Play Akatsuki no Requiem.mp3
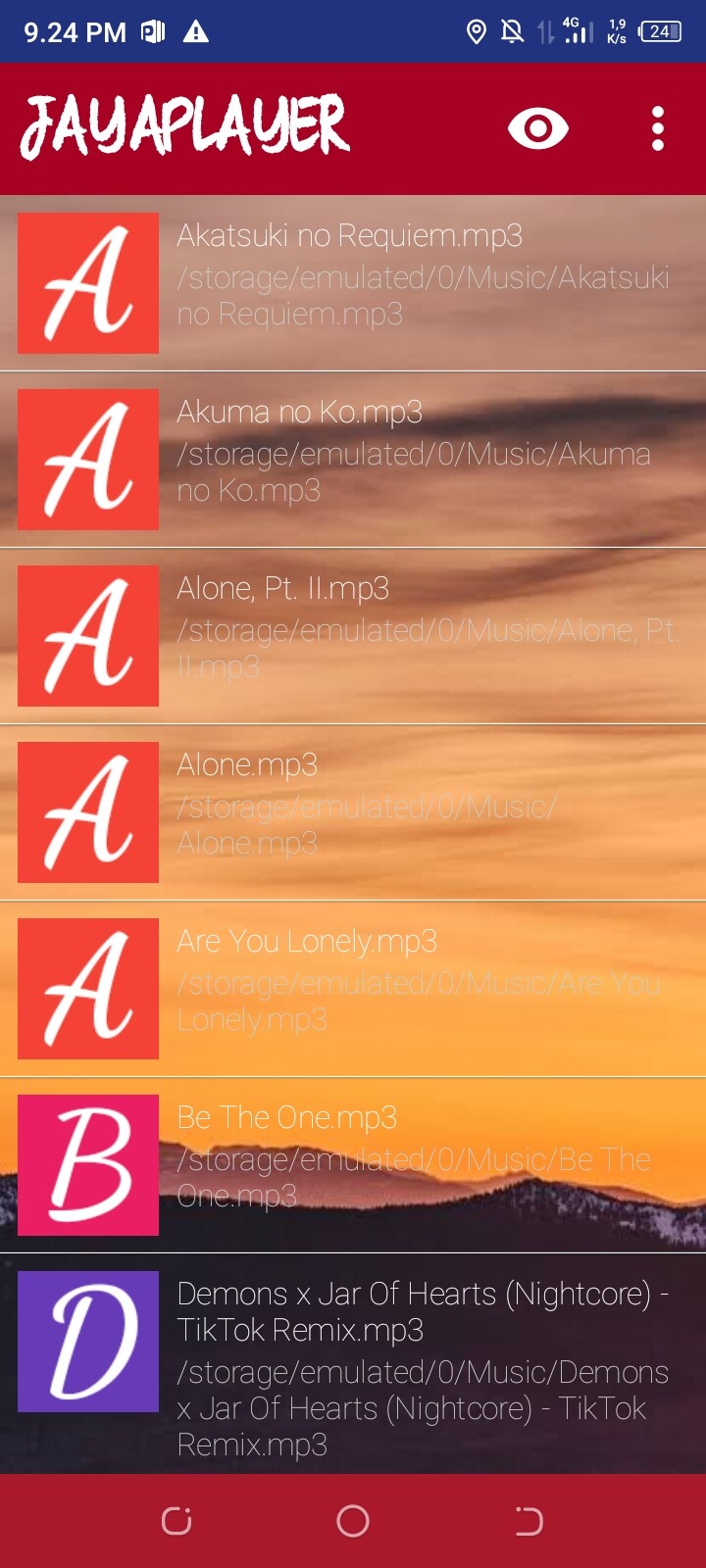The width and height of the screenshot is (706, 1568). click(x=353, y=283)
